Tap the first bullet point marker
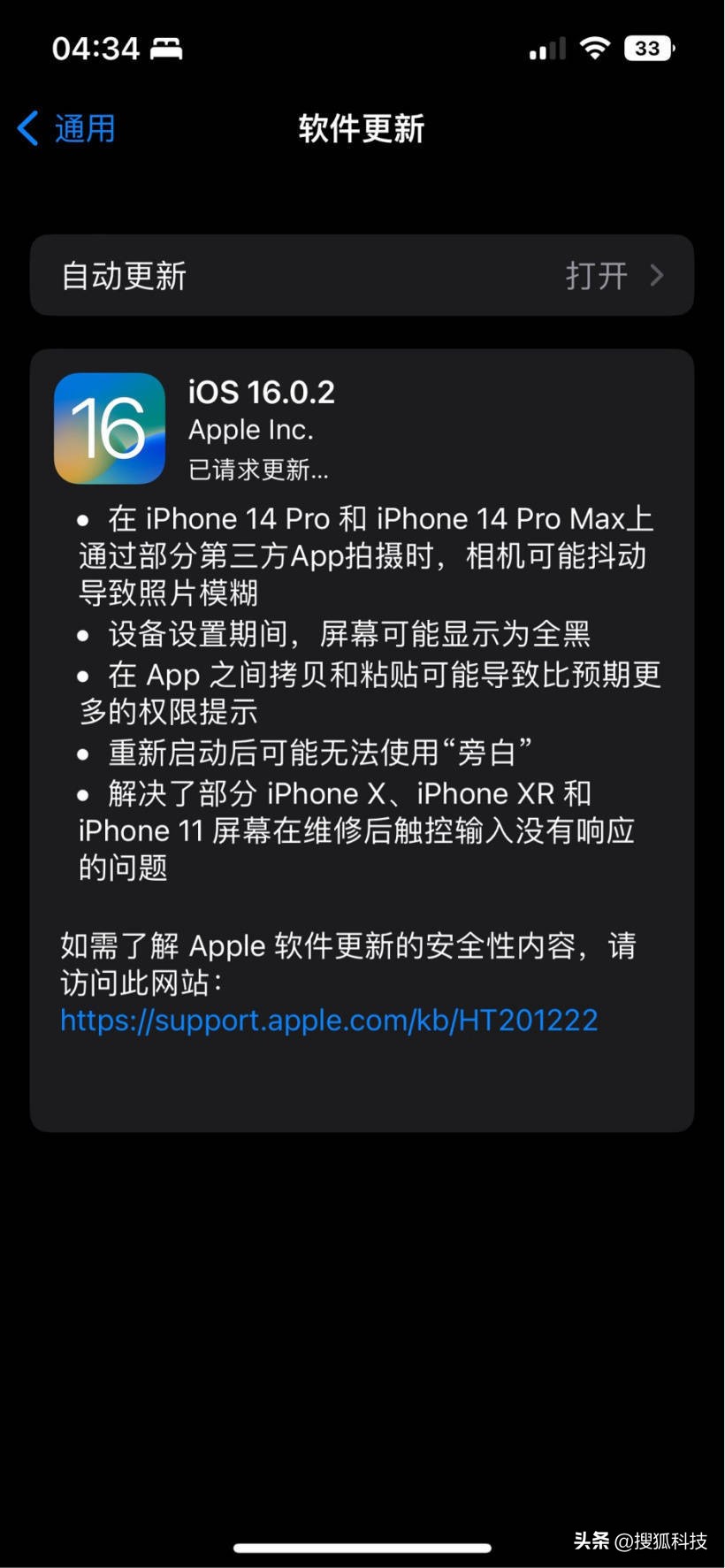 (x=86, y=520)
